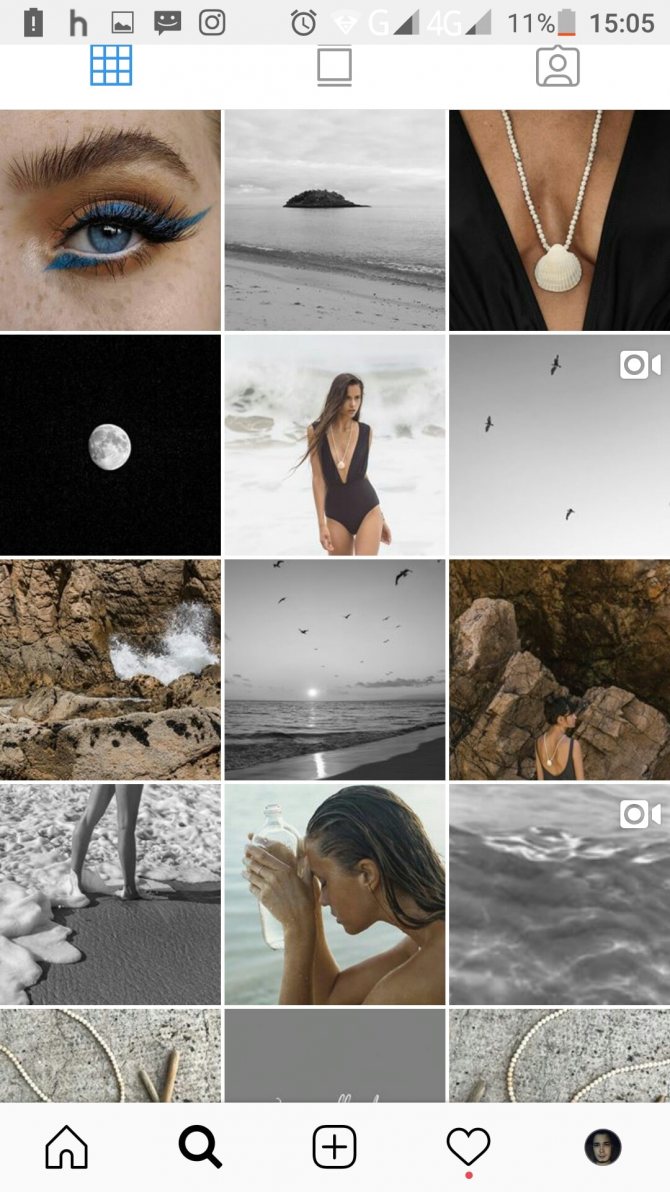Open the search and explore tab
The width and height of the screenshot is (670, 1192).
coord(200,1147)
